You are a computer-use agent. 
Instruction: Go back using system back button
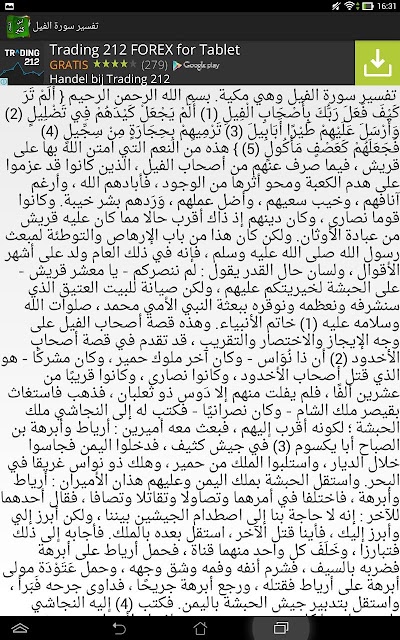119,628
